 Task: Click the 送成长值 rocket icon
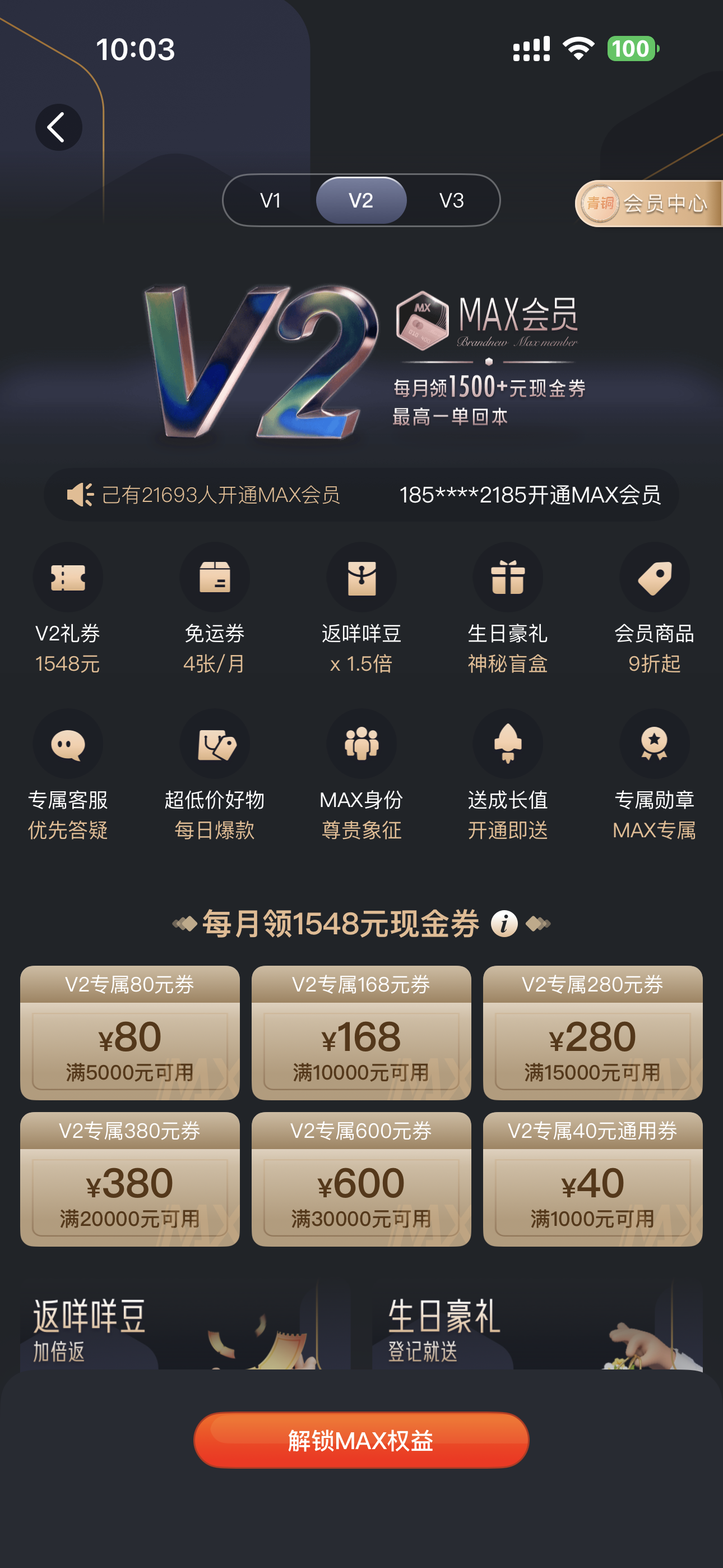508,743
